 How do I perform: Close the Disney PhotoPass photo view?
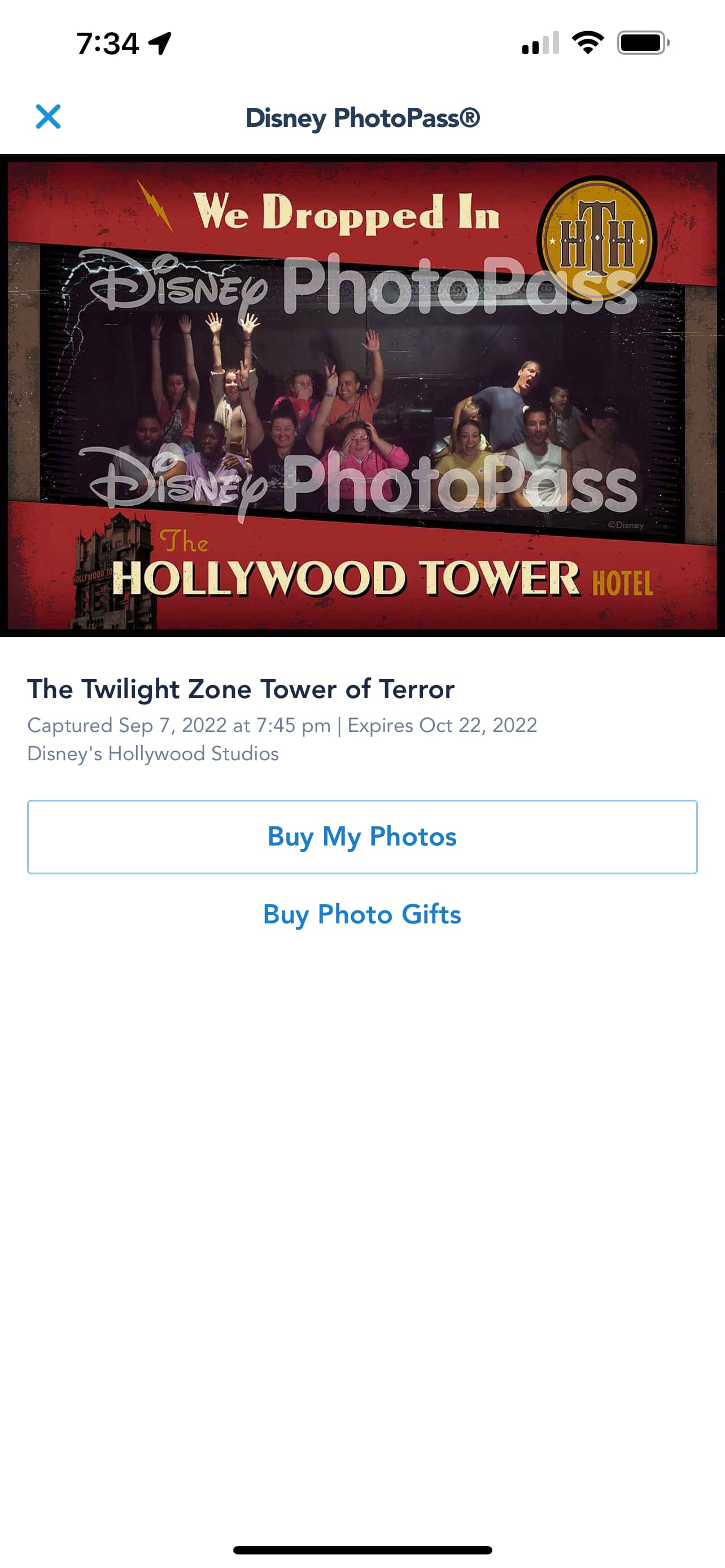point(48,117)
